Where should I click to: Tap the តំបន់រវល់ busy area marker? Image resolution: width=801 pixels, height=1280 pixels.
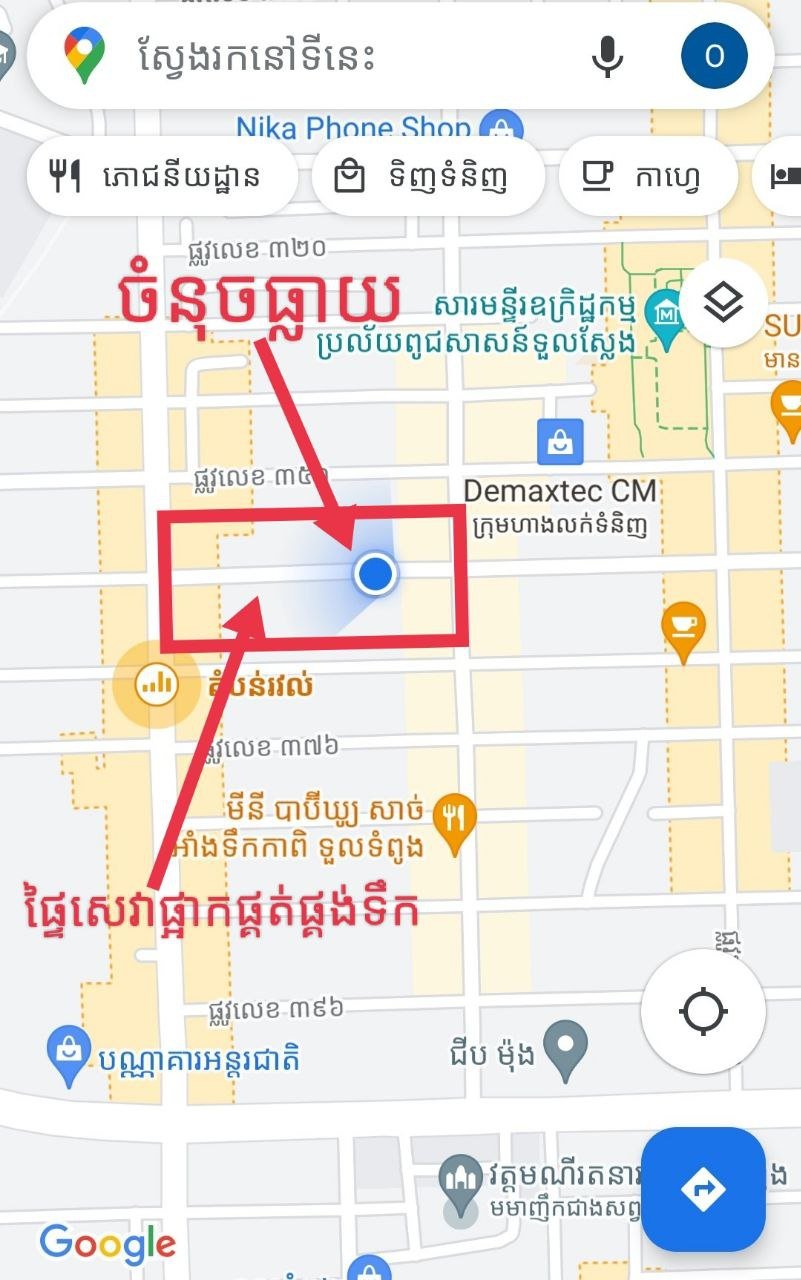click(x=155, y=685)
